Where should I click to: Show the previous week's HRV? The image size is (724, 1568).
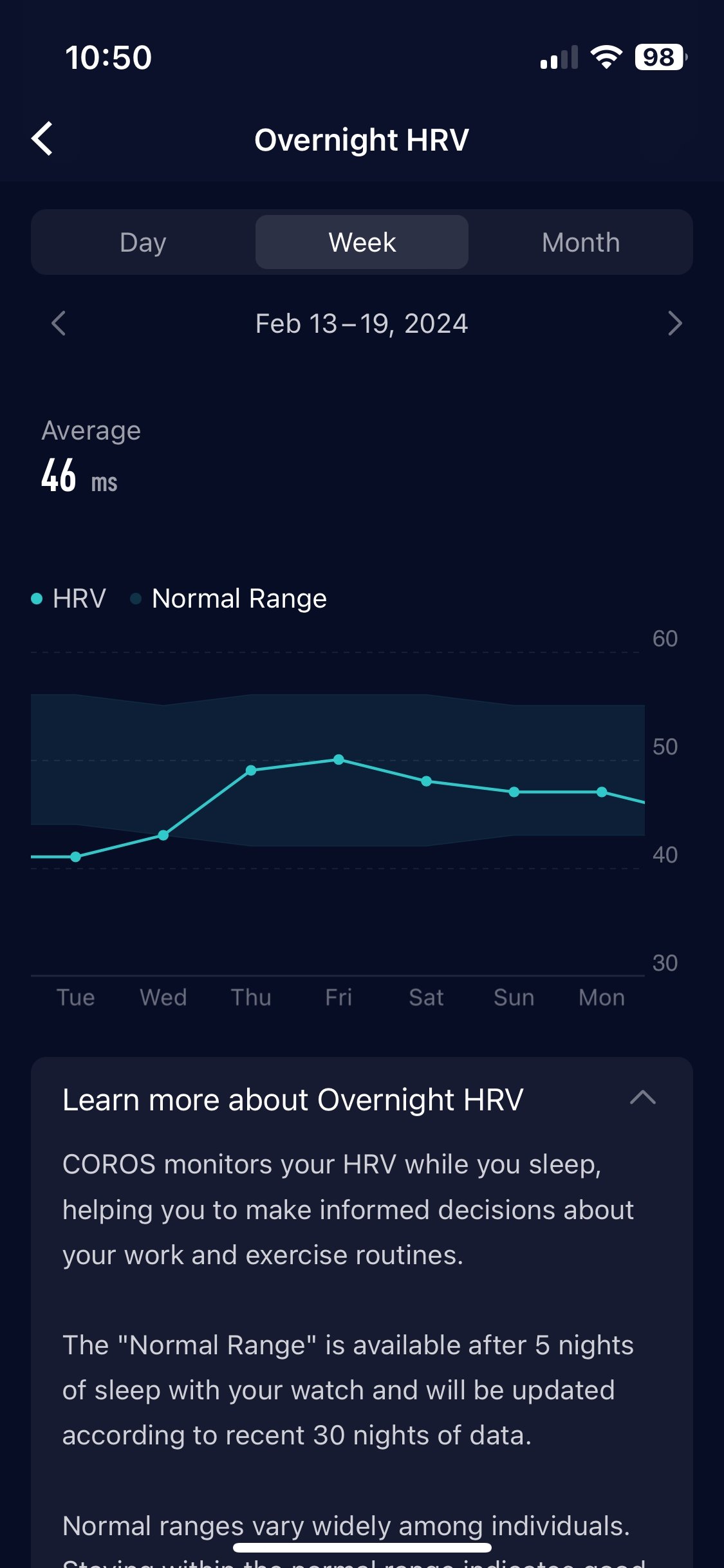coord(59,323)
